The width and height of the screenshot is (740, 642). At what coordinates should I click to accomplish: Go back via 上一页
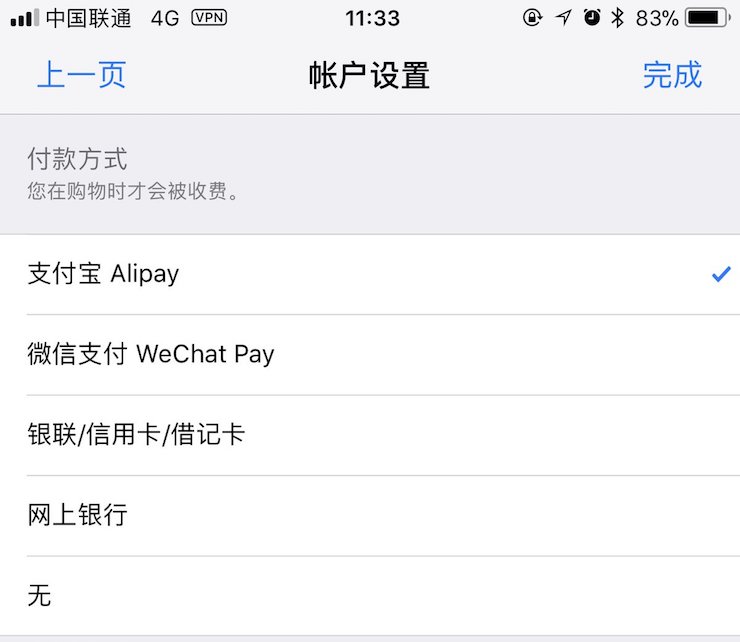[x=81, y=75]
